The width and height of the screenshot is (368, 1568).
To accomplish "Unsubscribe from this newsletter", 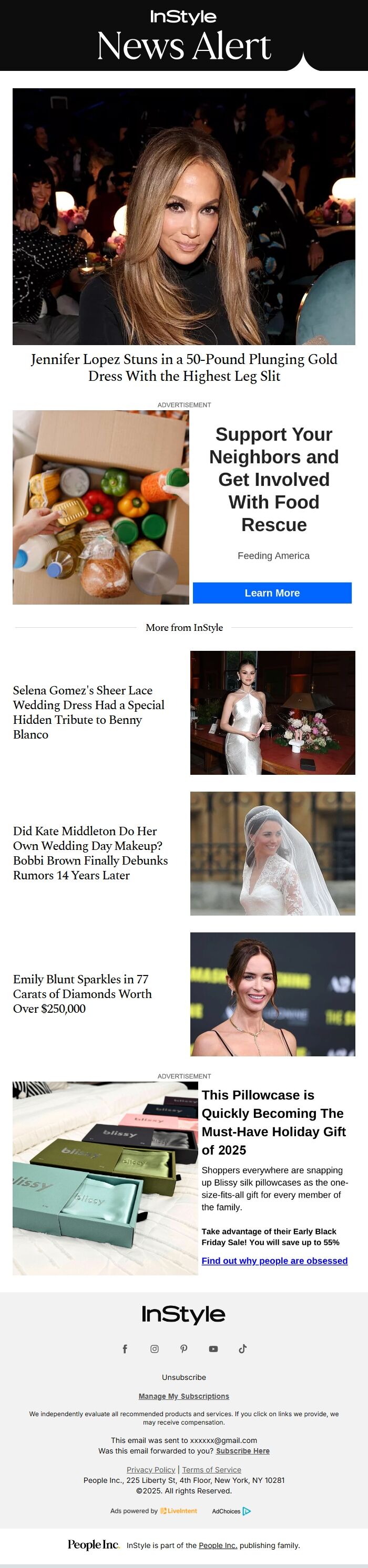I will [x=184, y=1377].
